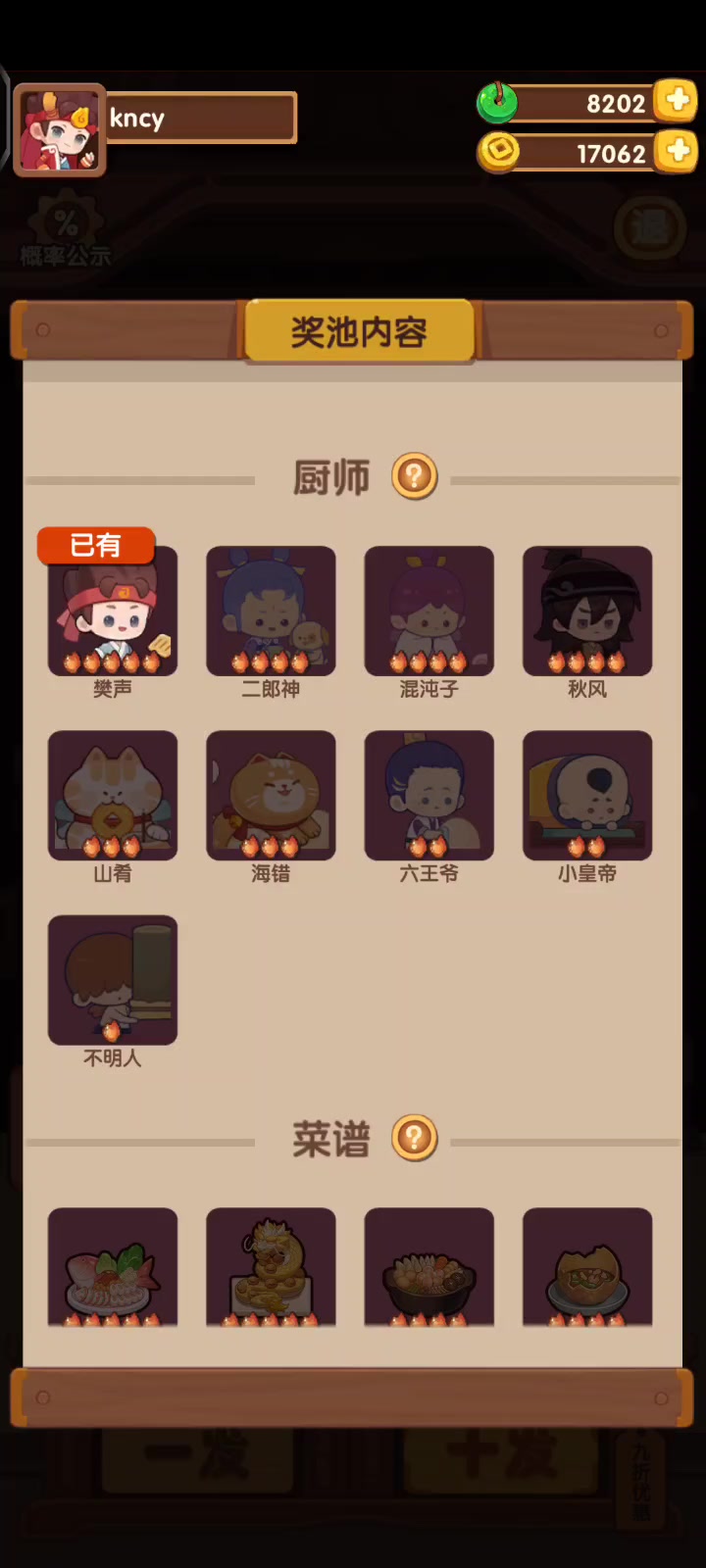Open the black hot pot recipe tile

[429, 1267]
